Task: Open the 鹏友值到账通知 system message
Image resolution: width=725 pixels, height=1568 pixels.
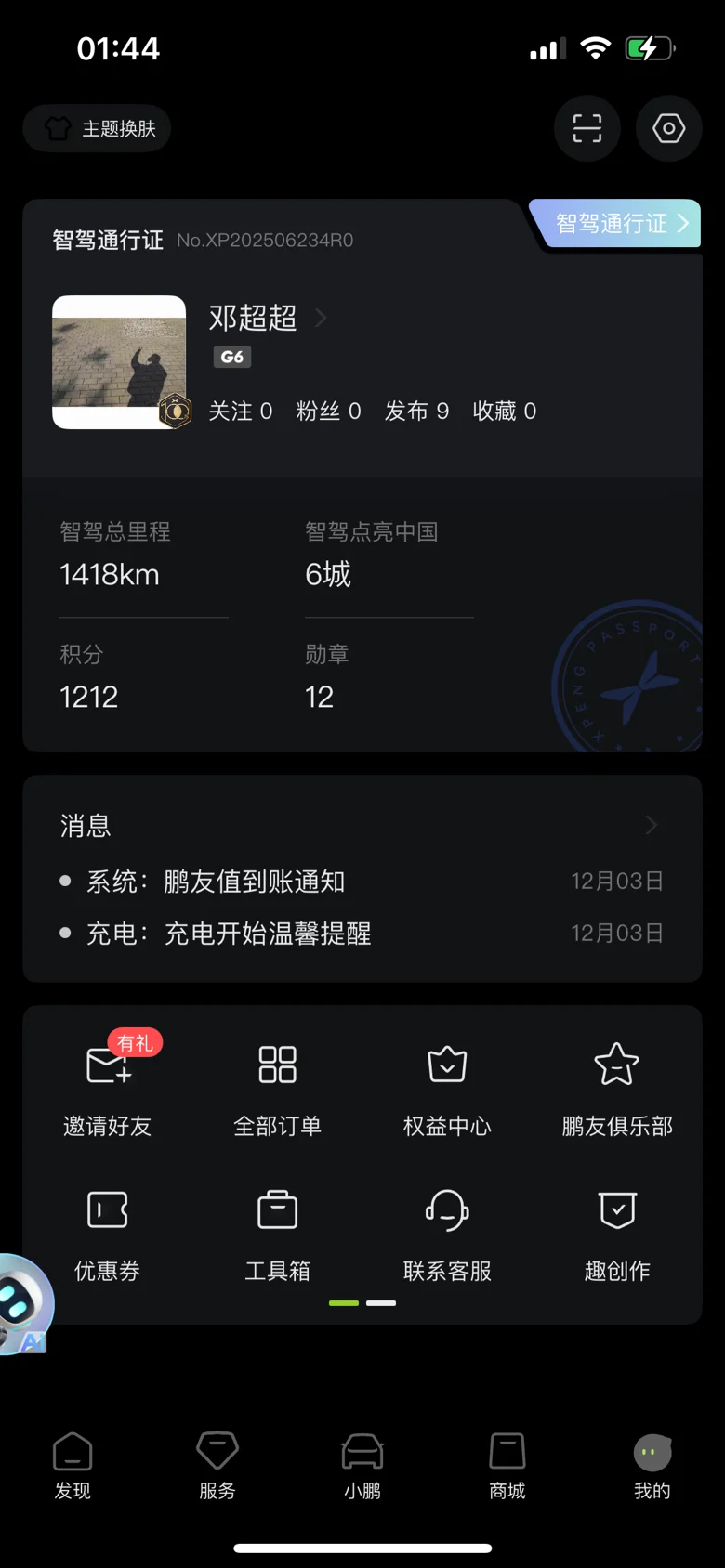Action: 254,882
